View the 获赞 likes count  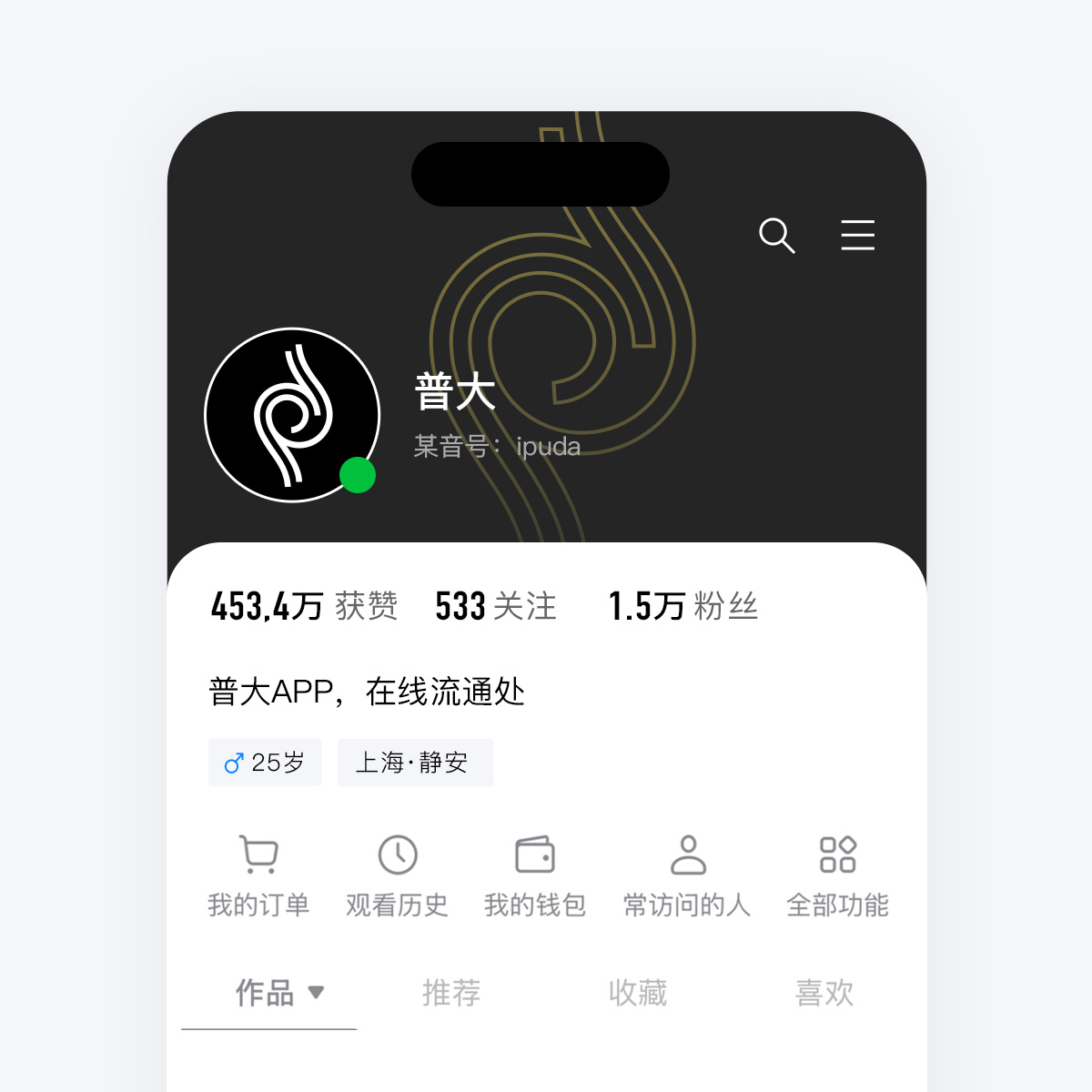pos(304,606)
